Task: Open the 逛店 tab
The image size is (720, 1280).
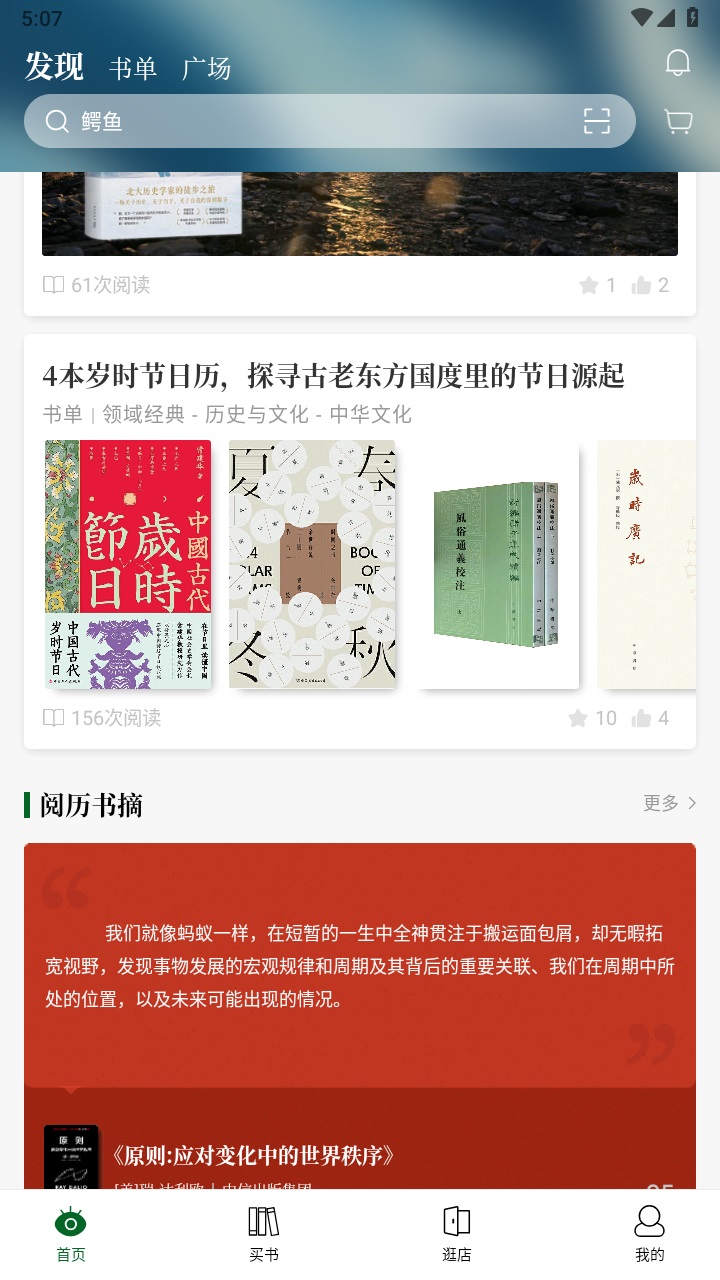Action: tap(456, 1233)
